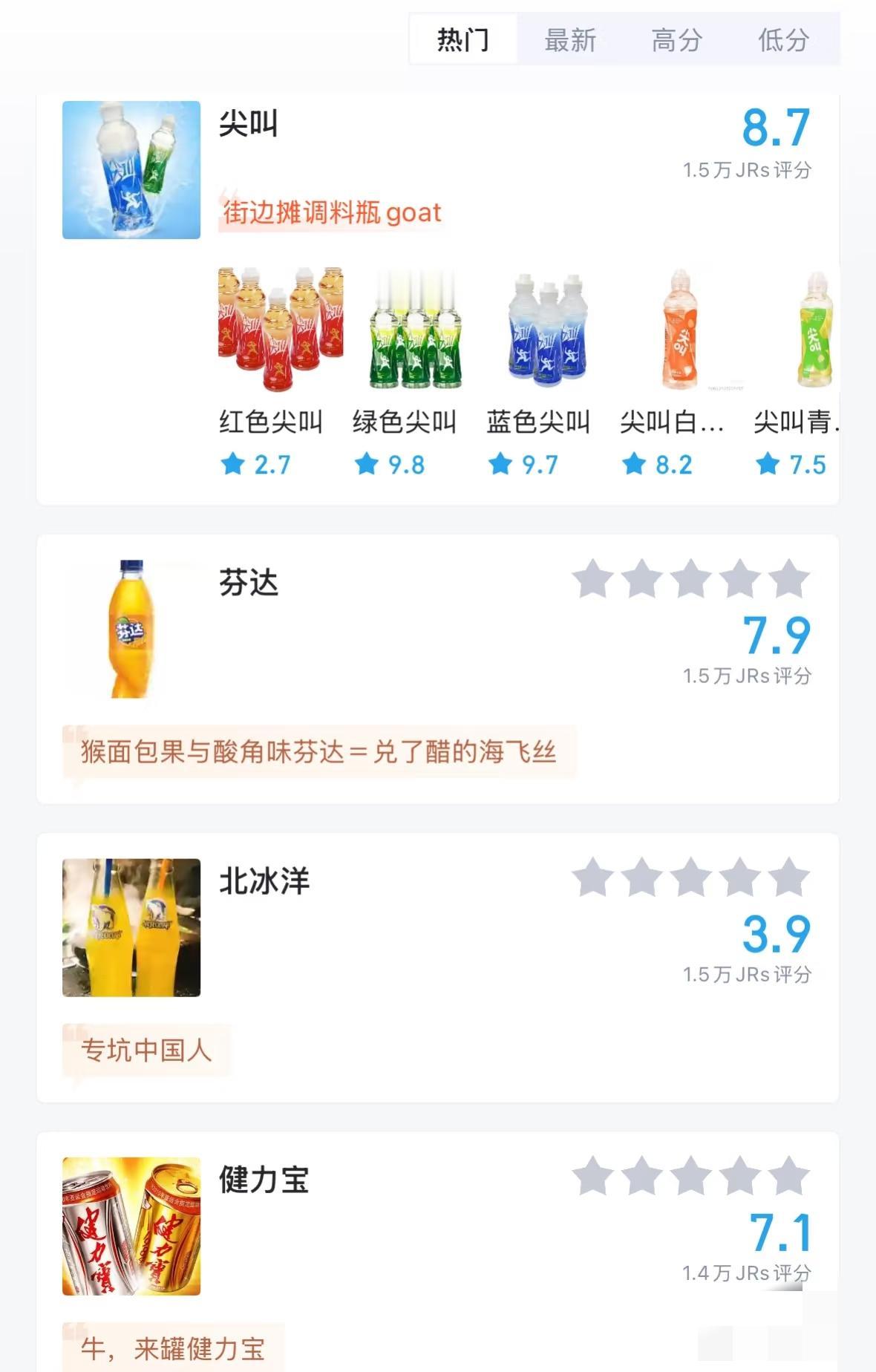The width and height of the screenshot is (876, 1372).
Task: Give 北冰洋 a one-star rating
Action: coord(593,878)
